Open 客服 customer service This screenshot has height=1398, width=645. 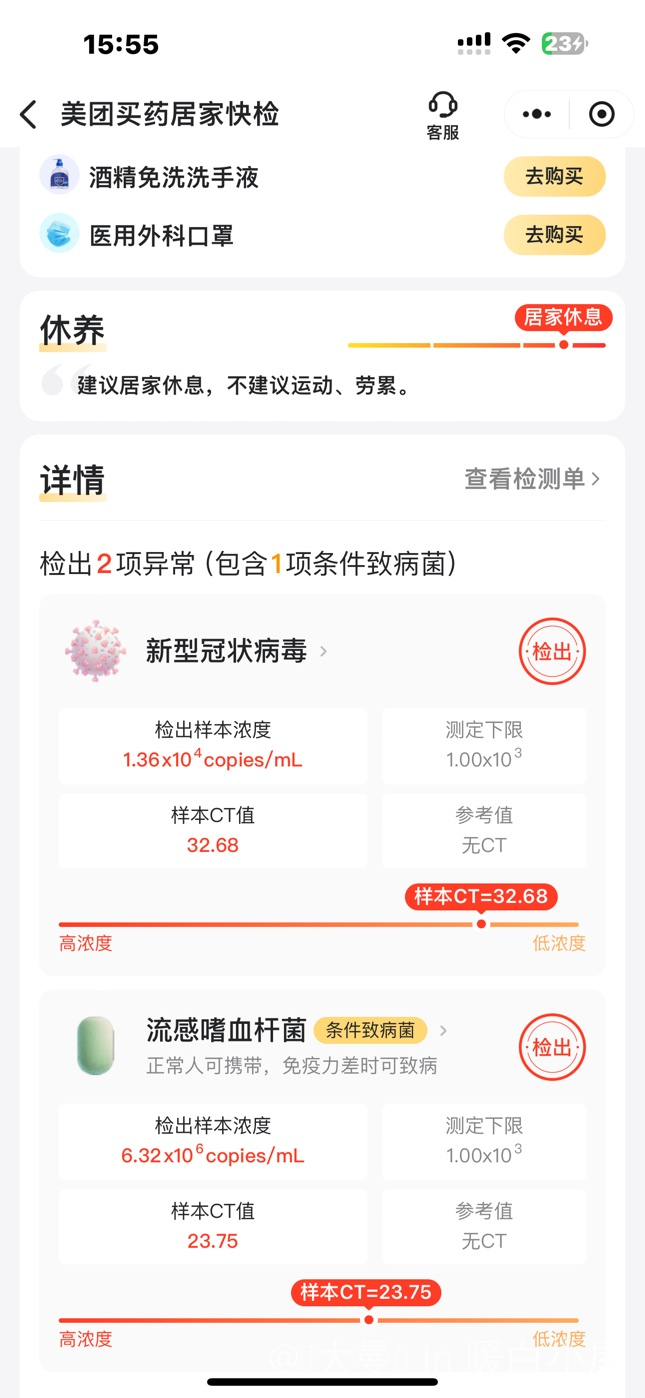tap(442, 115)
